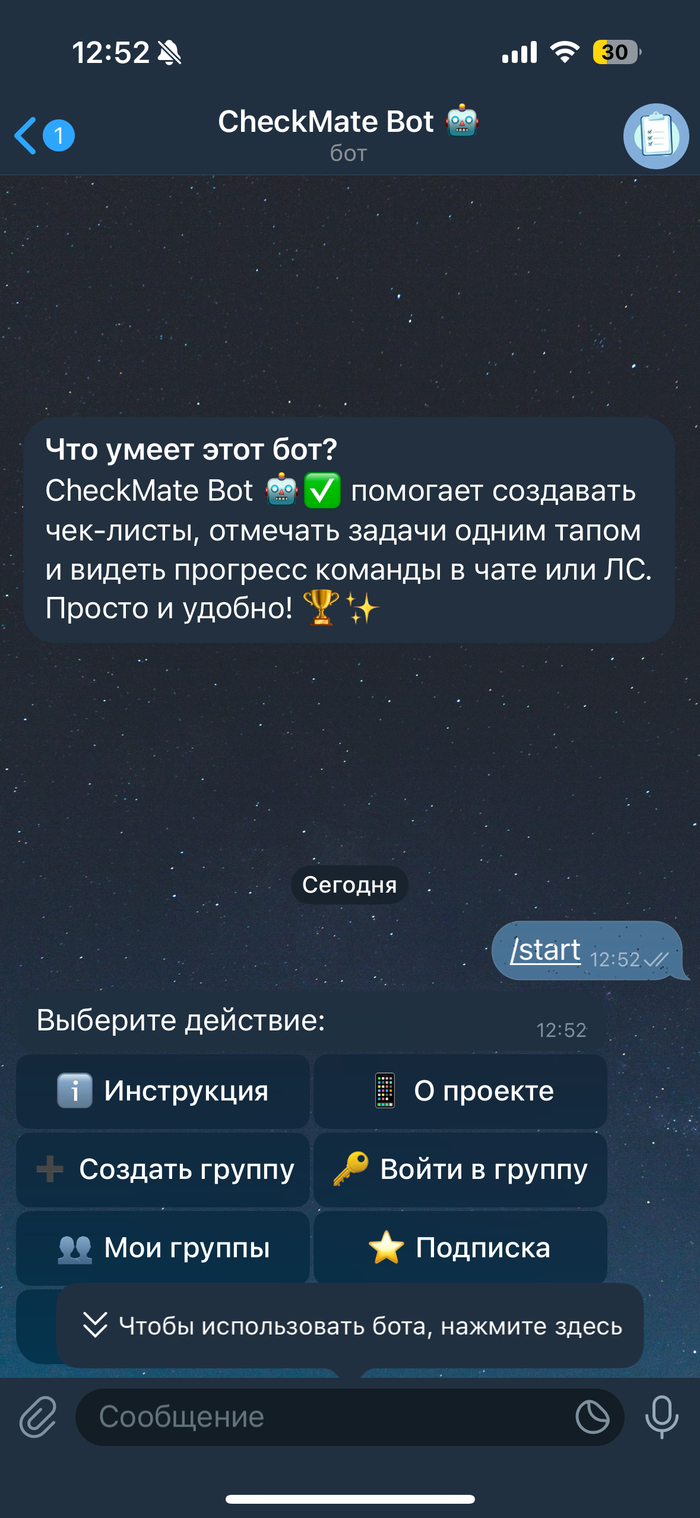Viewport: 700px width, 1518px height.
Task: Tap Войти в группу
Action: tap(460, 1169)
